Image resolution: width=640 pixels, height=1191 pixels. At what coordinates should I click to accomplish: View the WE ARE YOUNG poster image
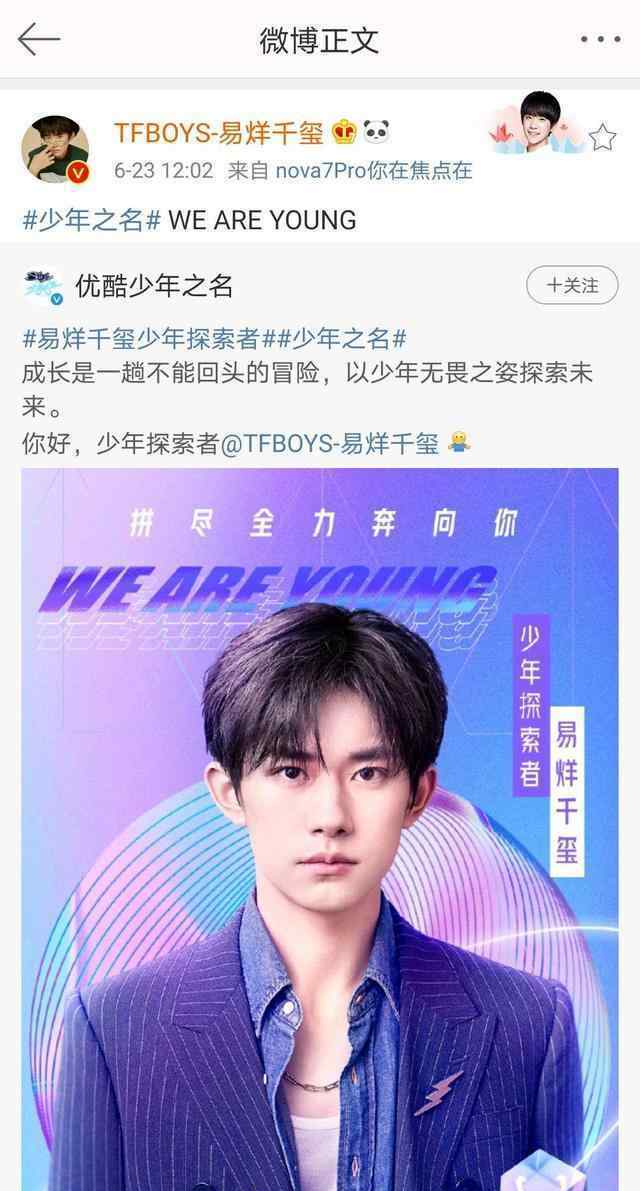pos(320,830)
